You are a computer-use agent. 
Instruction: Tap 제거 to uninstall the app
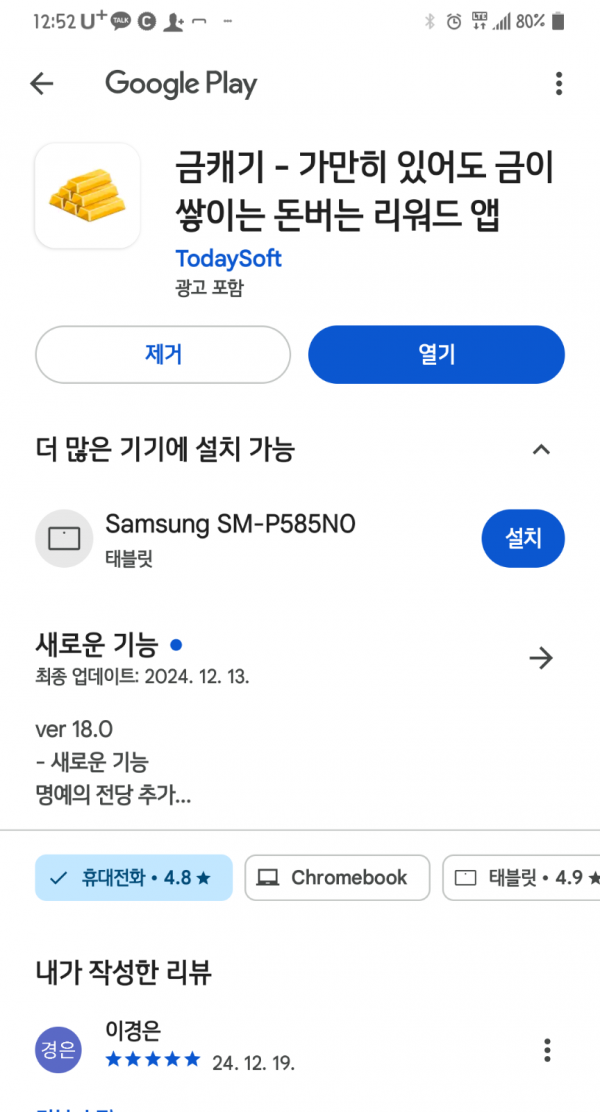coord(163,354)
